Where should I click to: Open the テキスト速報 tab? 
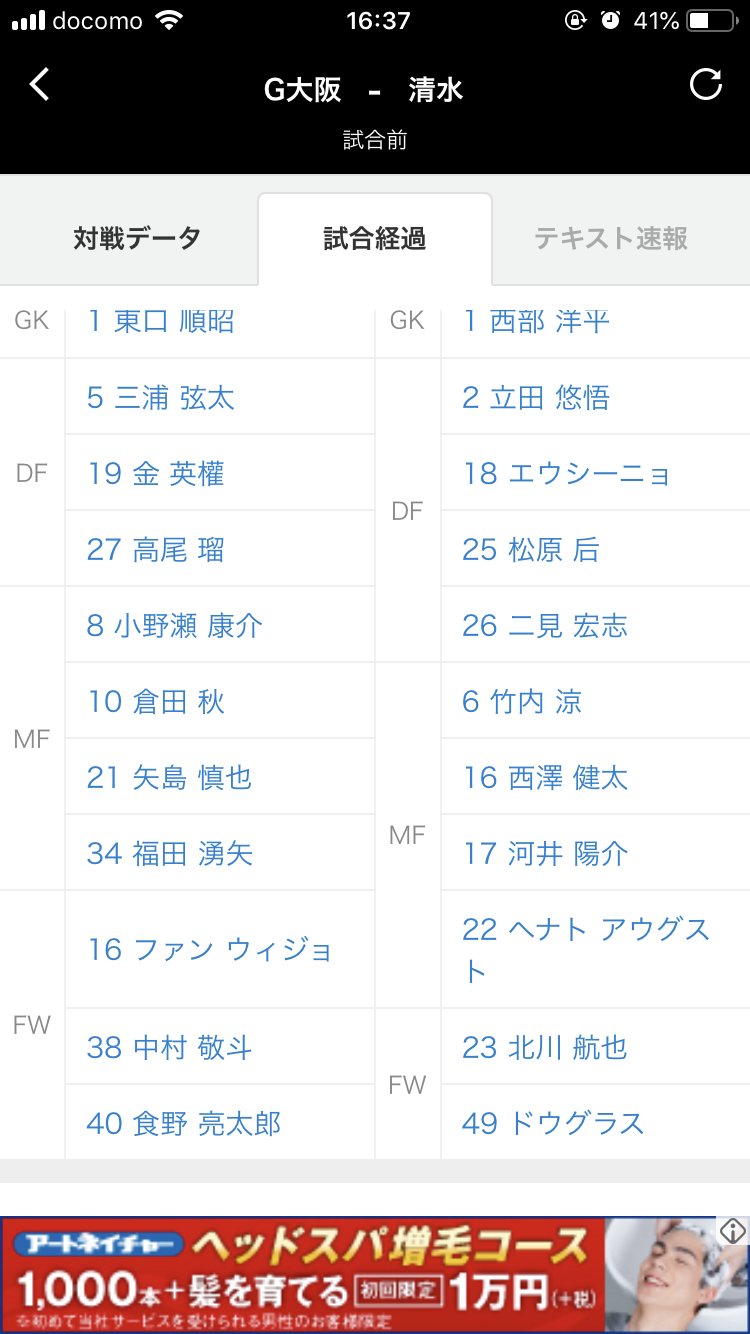point(611,239)
